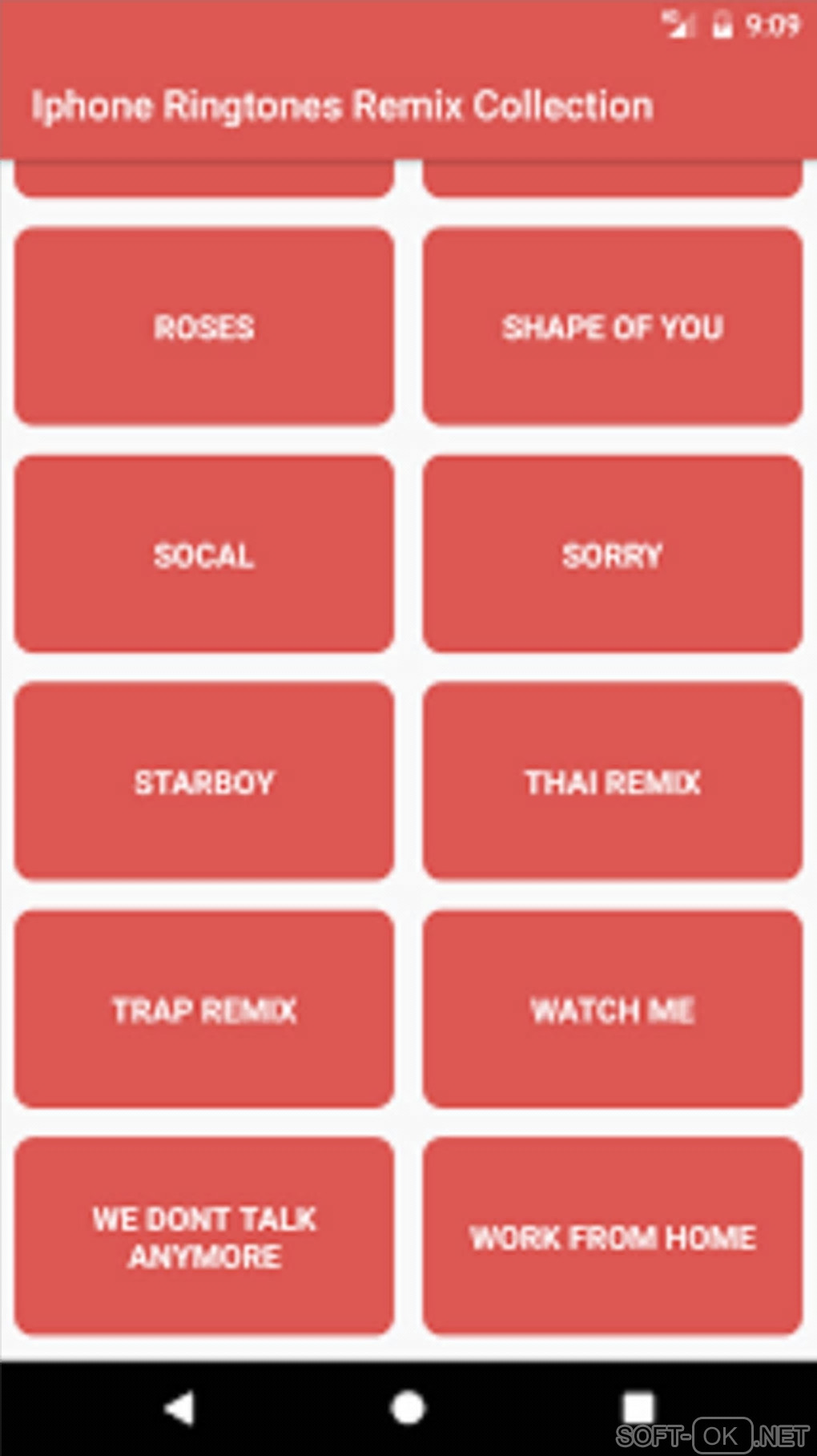Open the ROSES ringtone
Screen dimensions: 817x1456
tap(204, 327)
